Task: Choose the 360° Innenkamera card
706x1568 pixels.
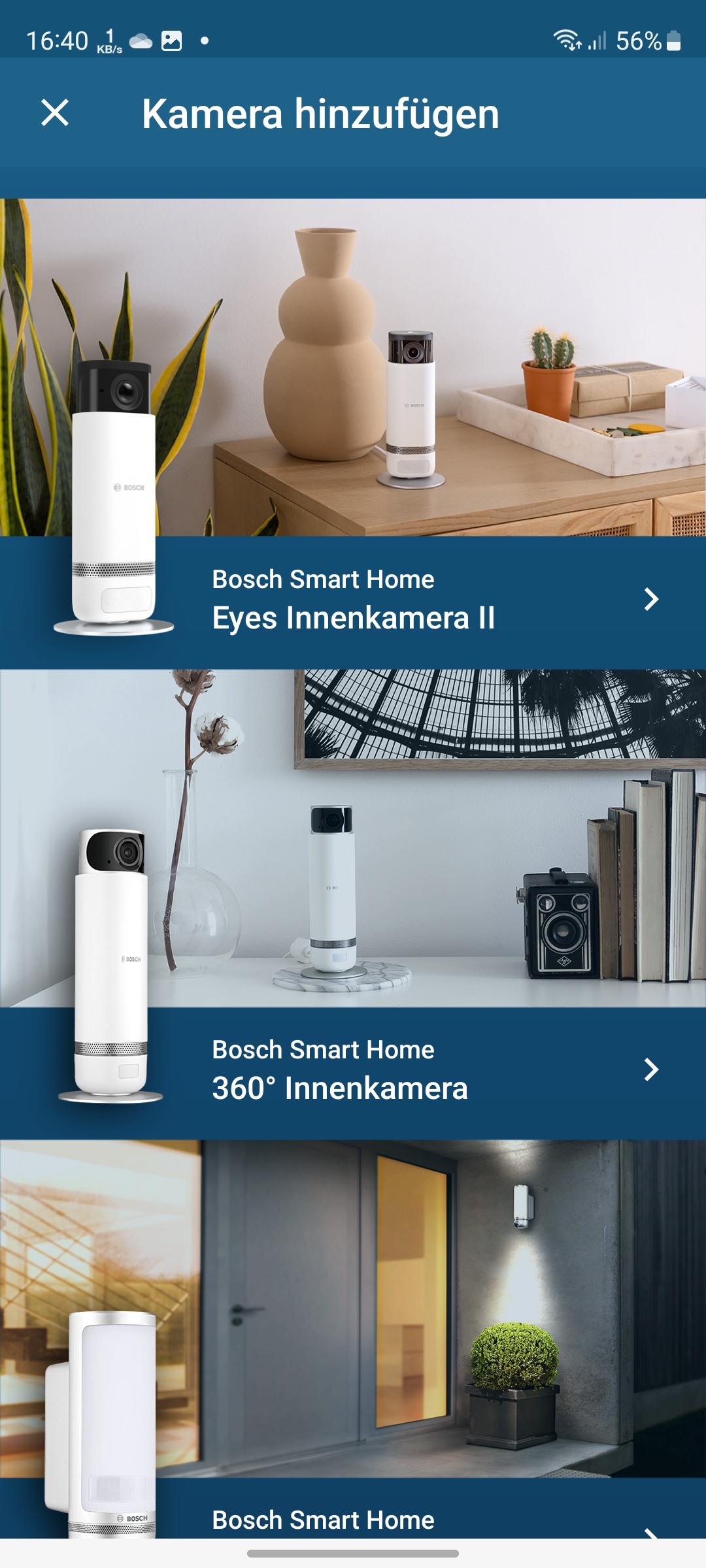Action: [x=353, y=1070]
